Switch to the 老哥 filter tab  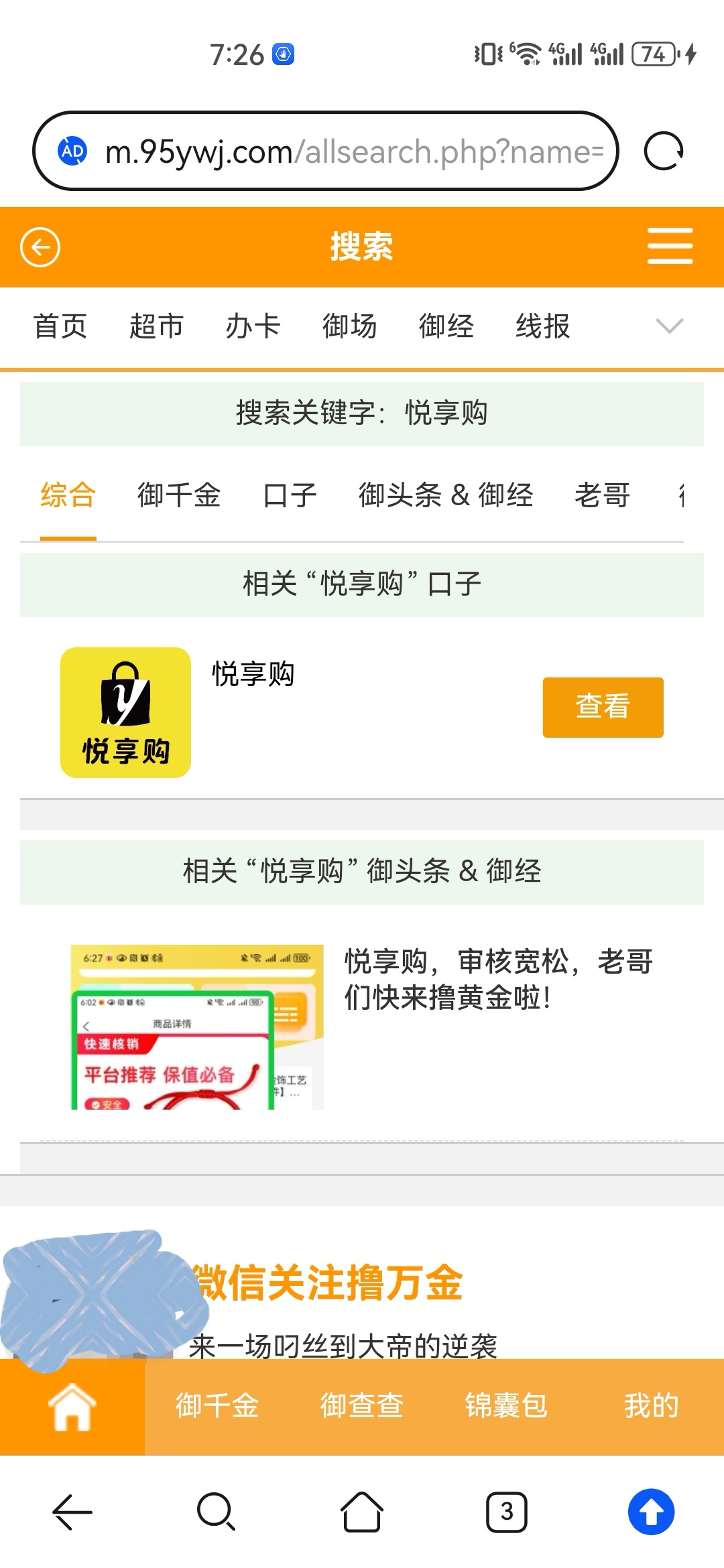coord(602,496)
